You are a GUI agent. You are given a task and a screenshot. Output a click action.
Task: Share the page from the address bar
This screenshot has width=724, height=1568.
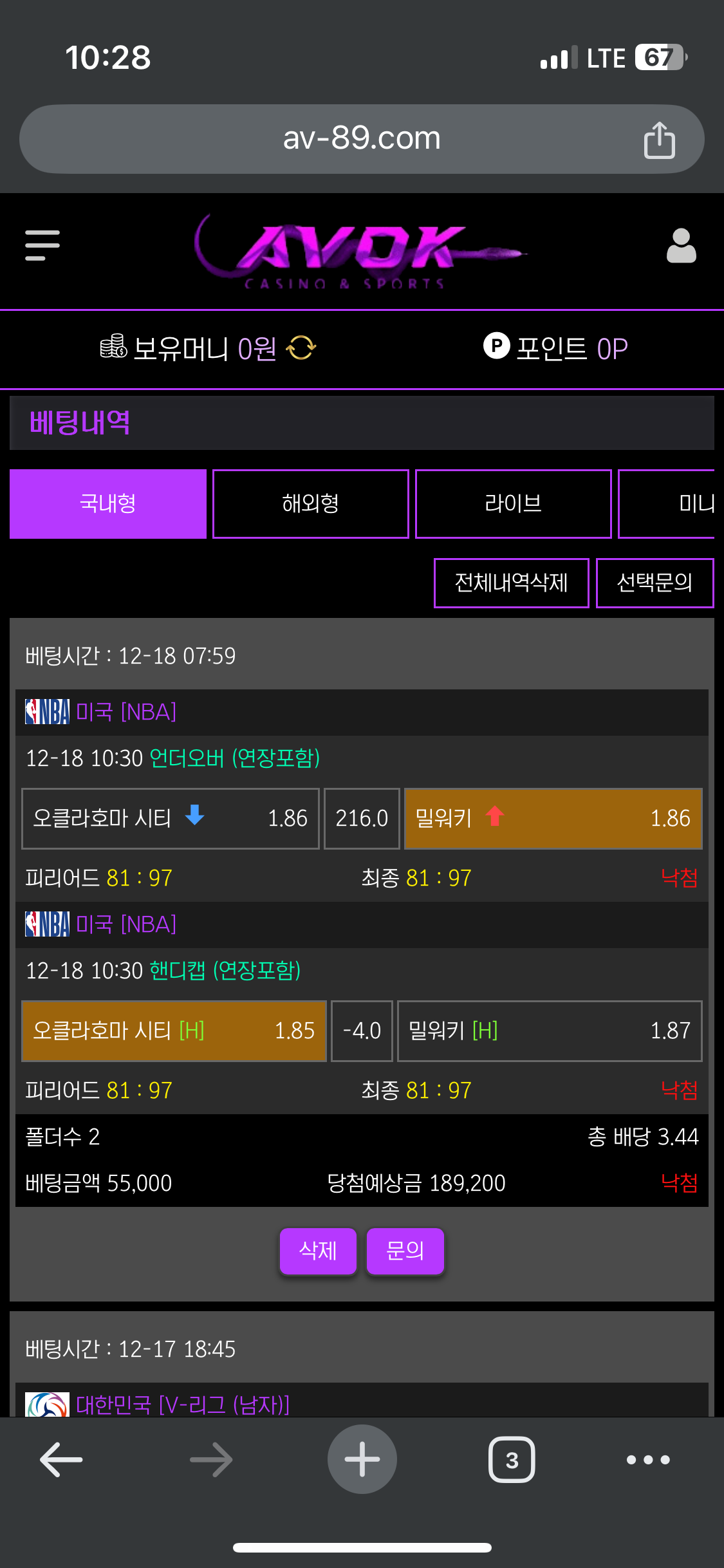tap(659, 140)
